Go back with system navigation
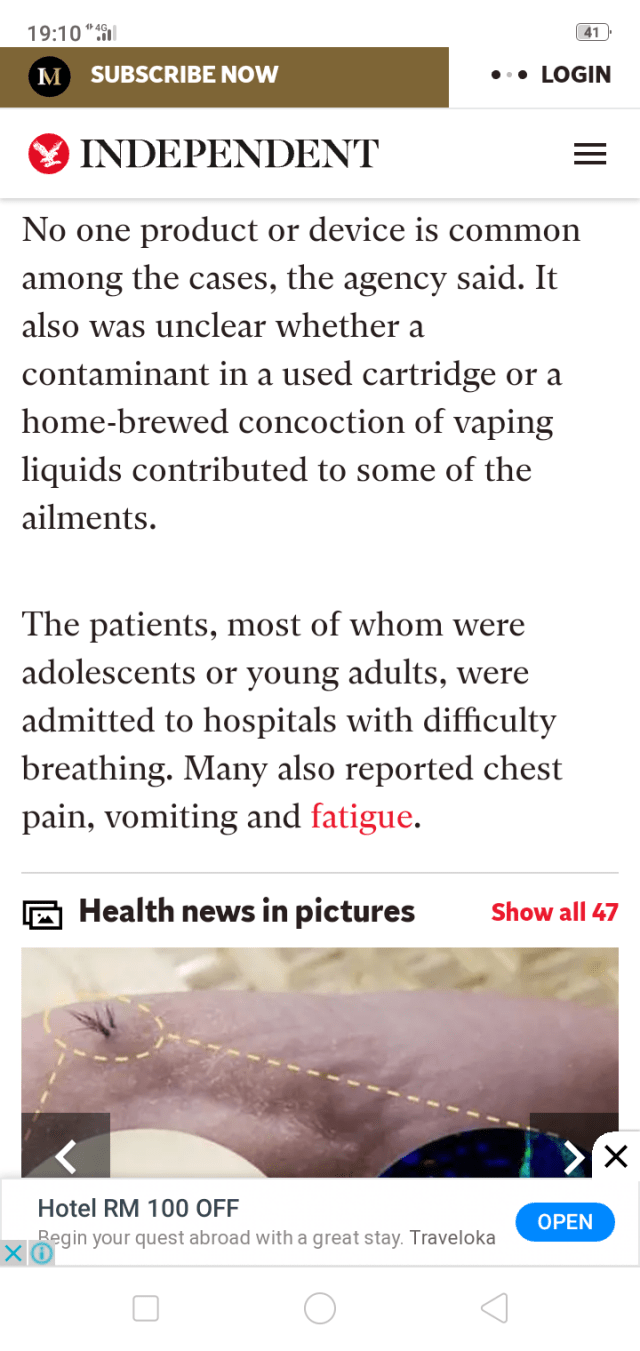 coord(494,1308)
